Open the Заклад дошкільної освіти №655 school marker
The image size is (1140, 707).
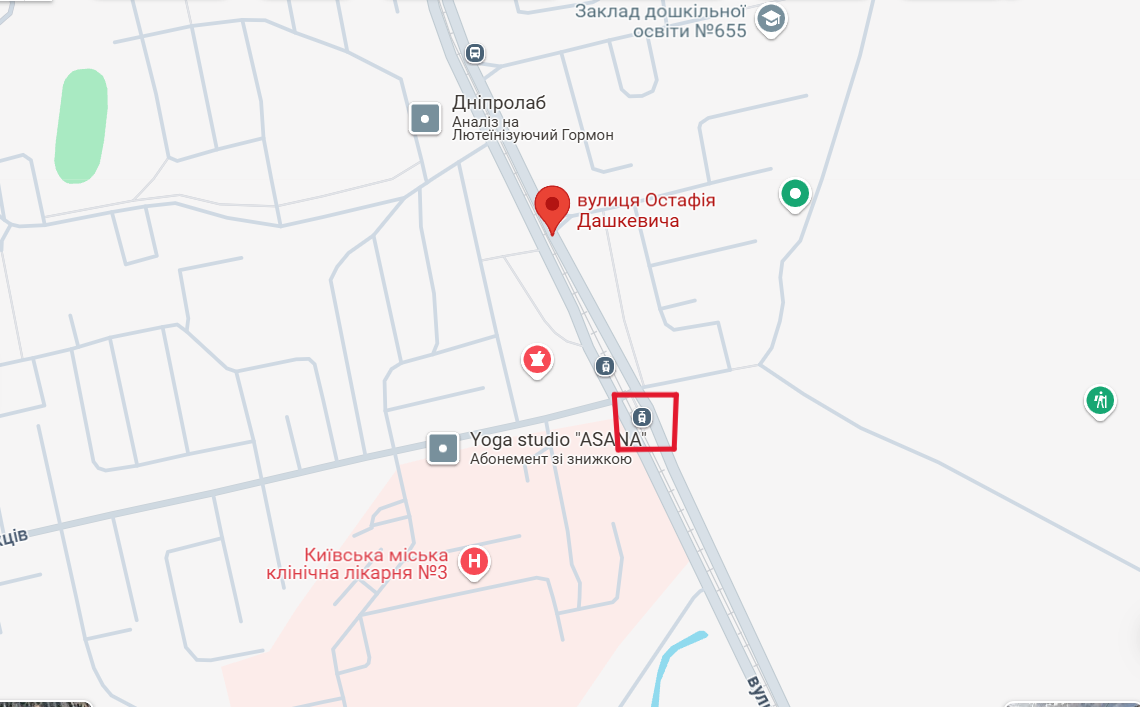771,19
